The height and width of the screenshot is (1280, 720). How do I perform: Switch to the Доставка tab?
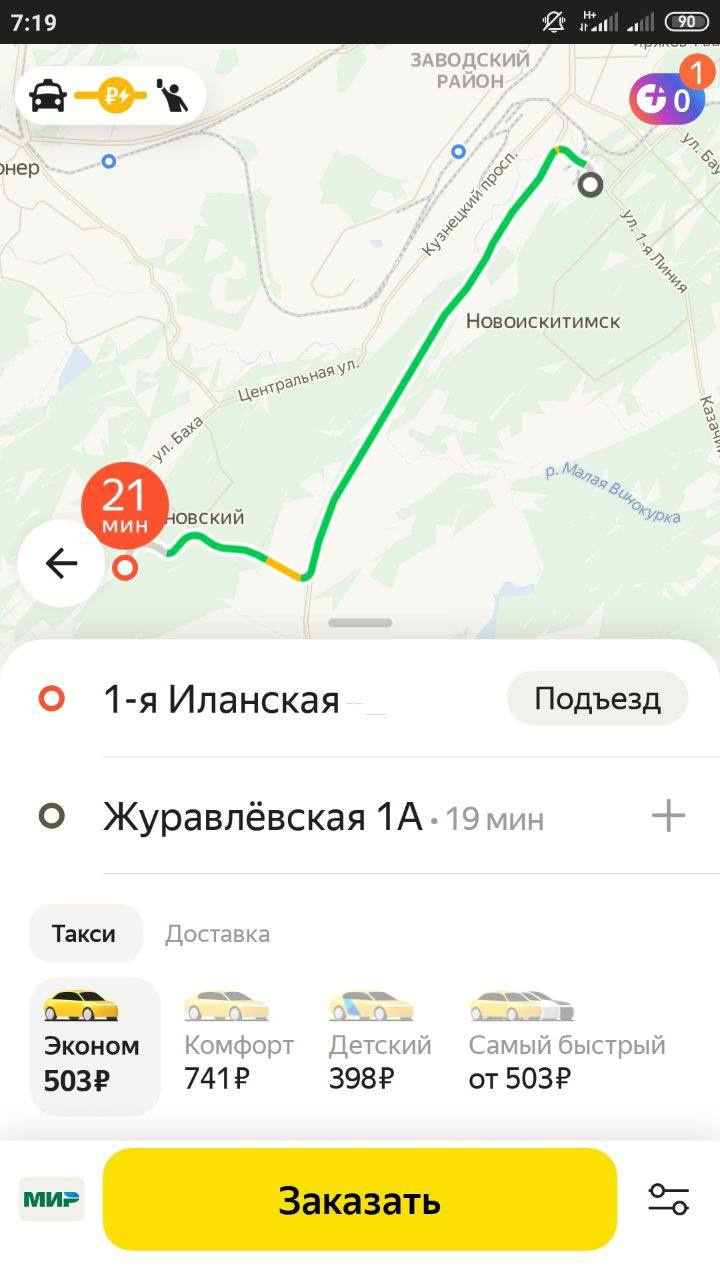click(x=217, y=934)
